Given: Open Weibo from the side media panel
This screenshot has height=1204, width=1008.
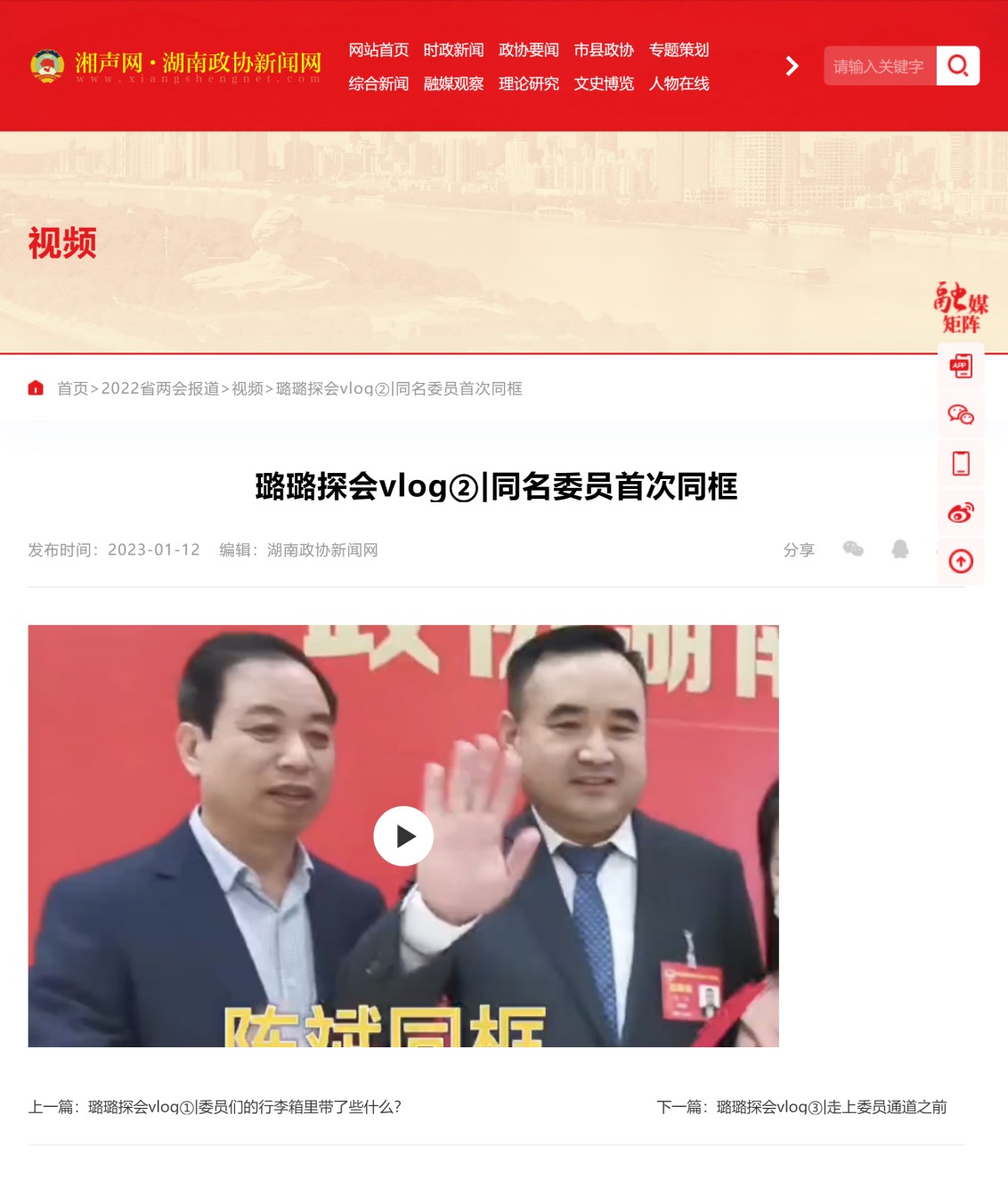Looking at the screenshot, I should point(961,513).
